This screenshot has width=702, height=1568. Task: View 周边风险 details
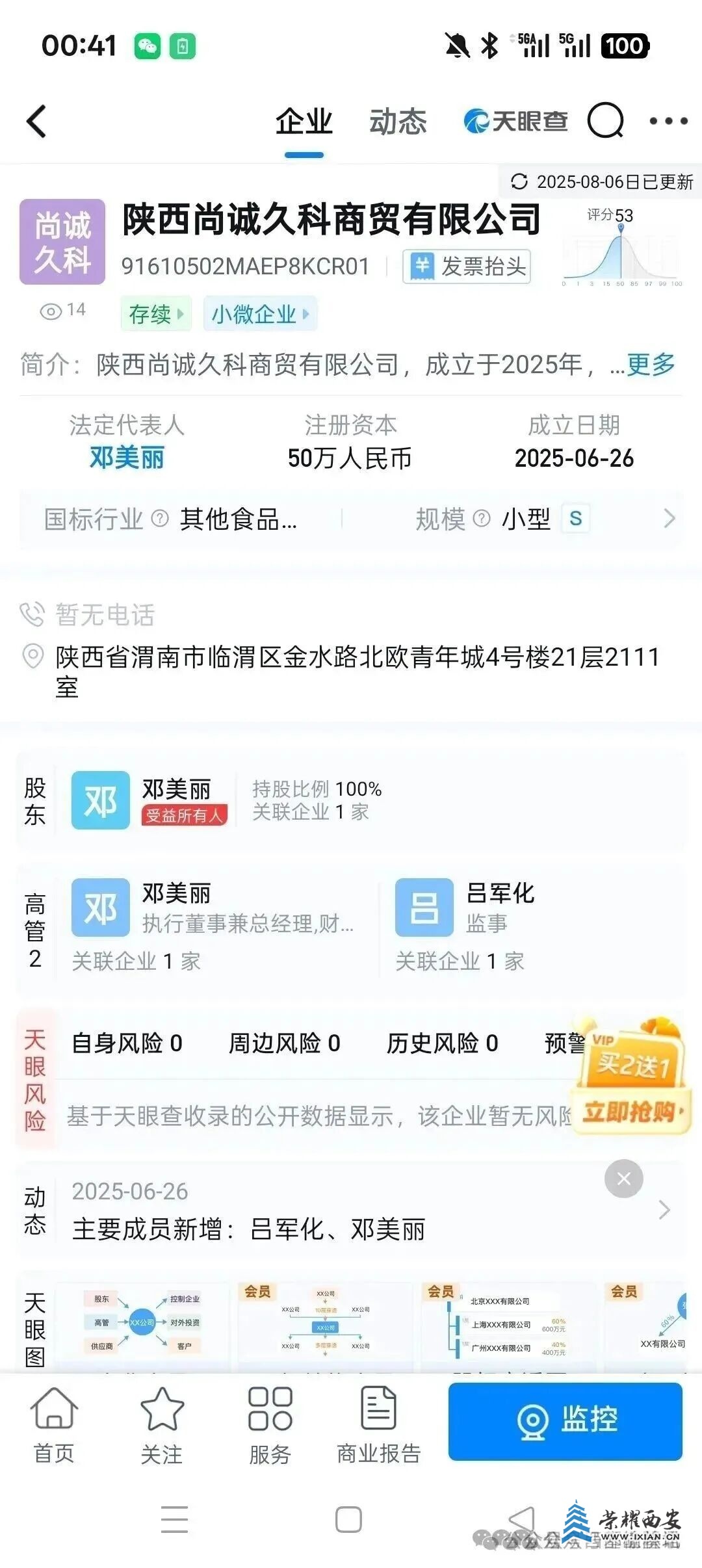[x=284, y=1043]
